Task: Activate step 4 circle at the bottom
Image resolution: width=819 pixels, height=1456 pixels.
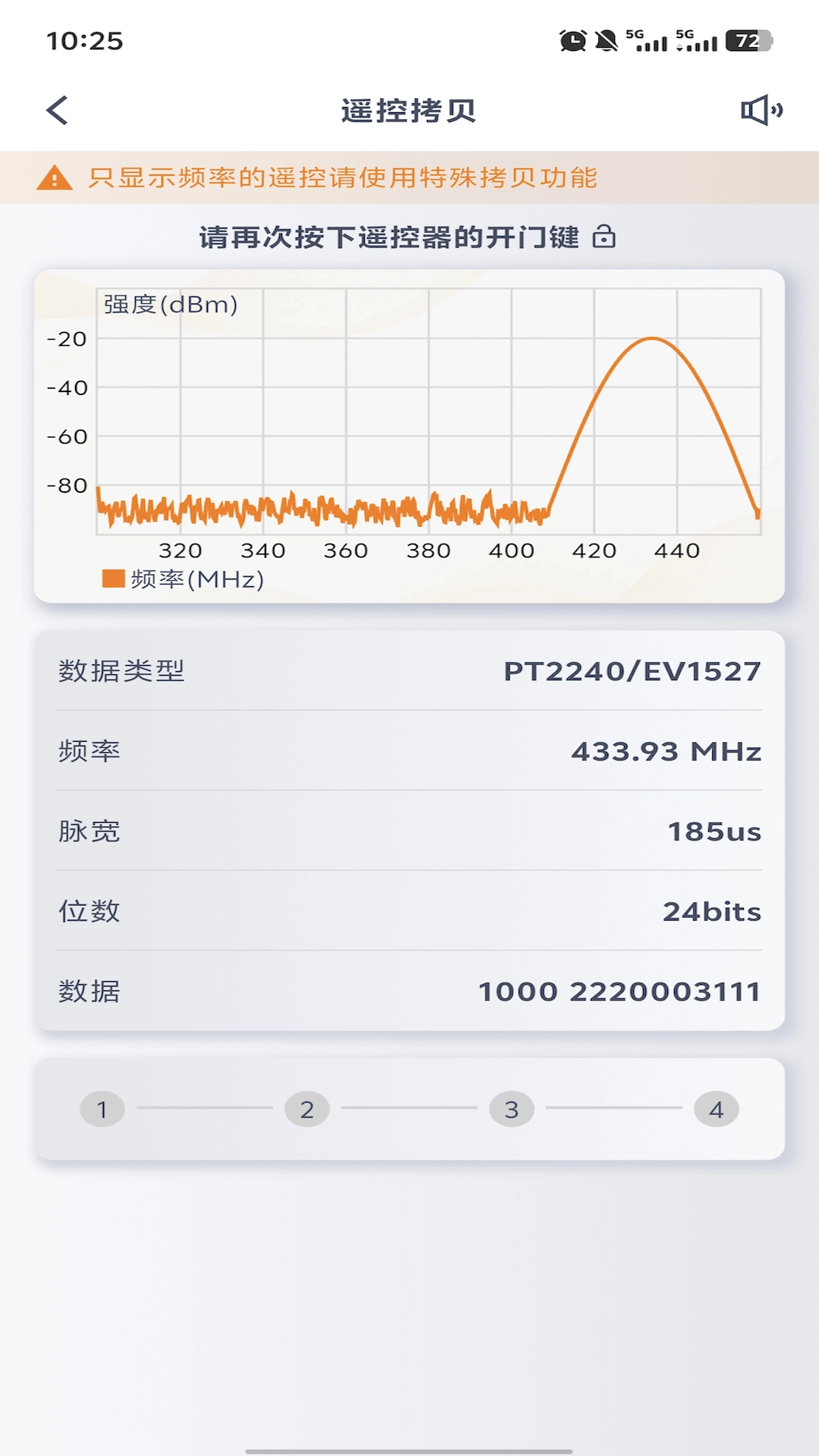Action: (717, 1107)
